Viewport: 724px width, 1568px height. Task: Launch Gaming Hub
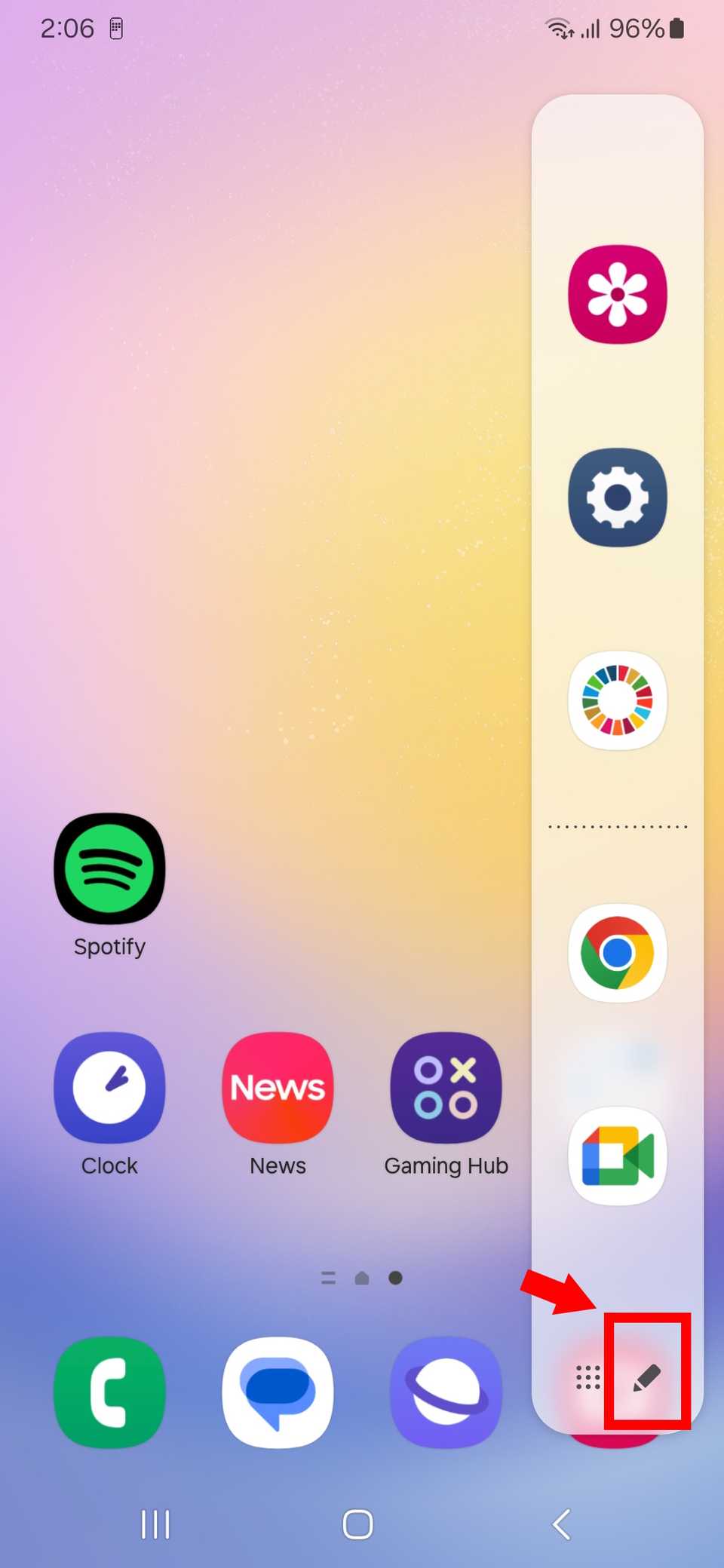coord(446,1086)
